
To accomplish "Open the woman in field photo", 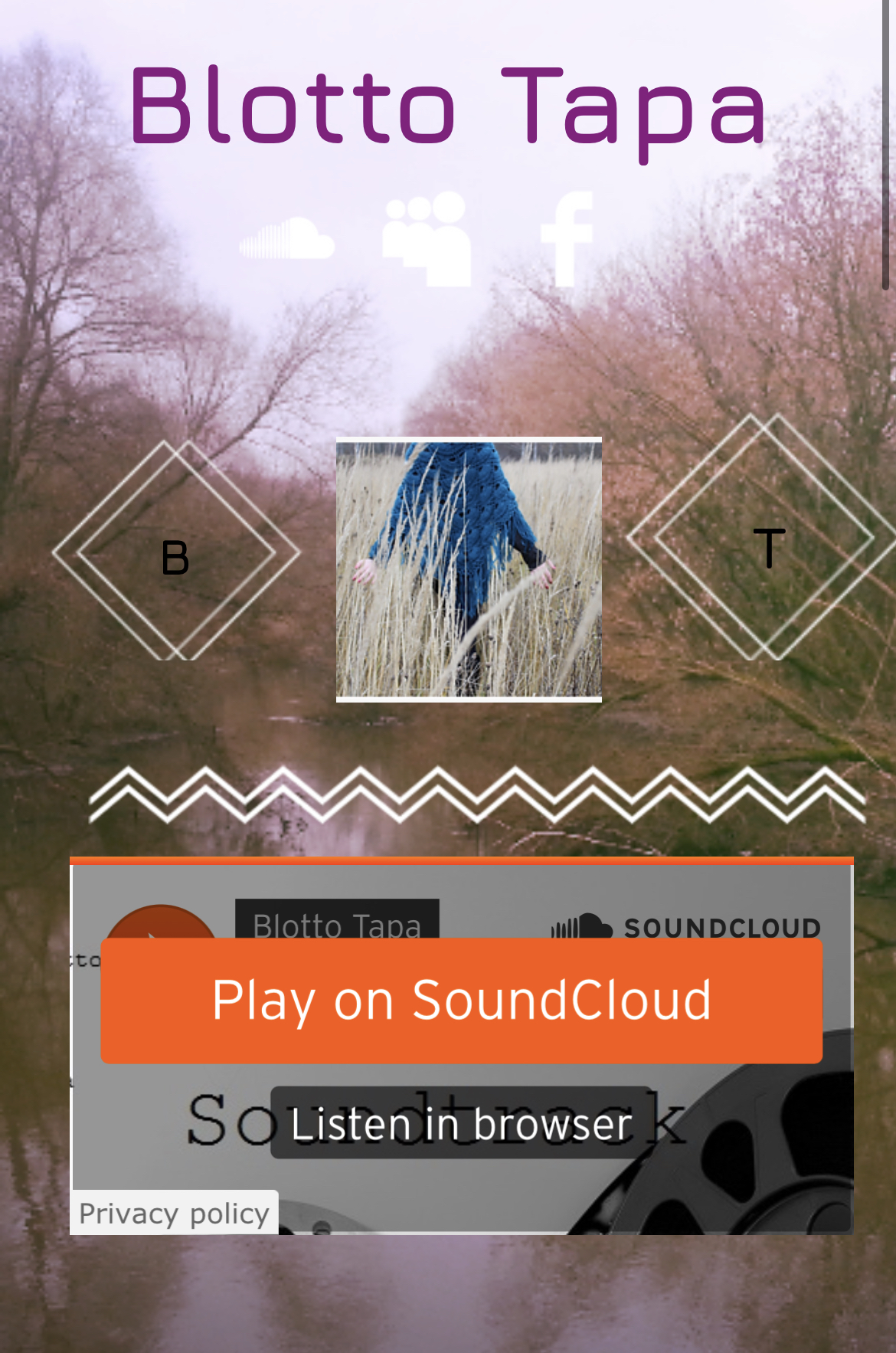I will click(x=469, y=569).
